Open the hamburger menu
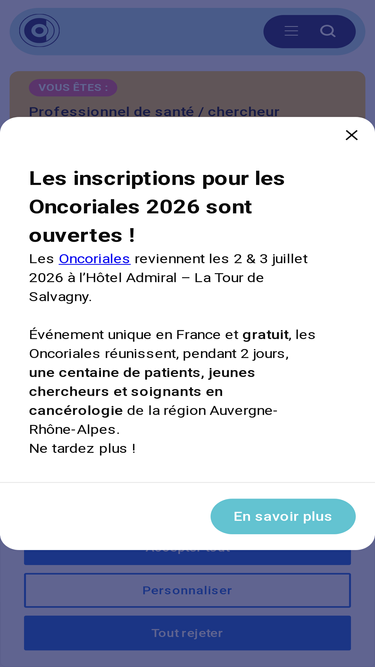Viewport: 375px width, 667px height. click(x=291, y=31)
